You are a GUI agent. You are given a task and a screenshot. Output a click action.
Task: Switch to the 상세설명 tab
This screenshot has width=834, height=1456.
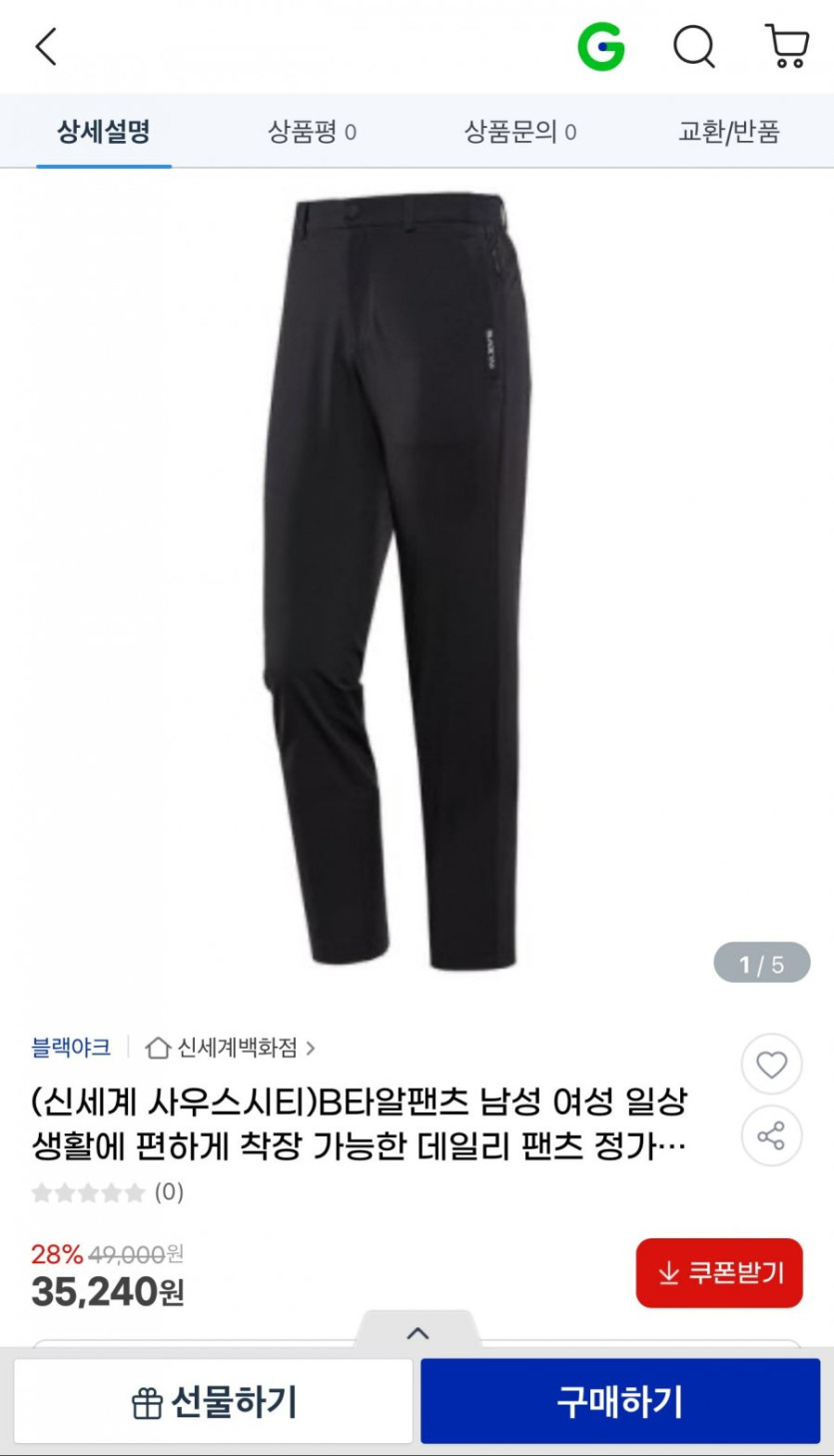click(104, 131)
